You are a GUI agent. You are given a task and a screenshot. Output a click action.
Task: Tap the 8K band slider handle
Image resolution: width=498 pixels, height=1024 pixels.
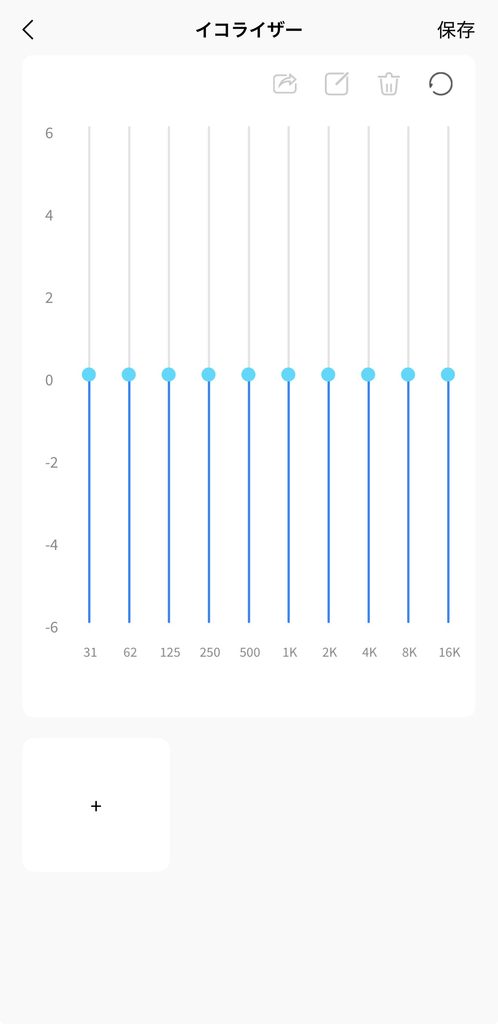(408, 374)
